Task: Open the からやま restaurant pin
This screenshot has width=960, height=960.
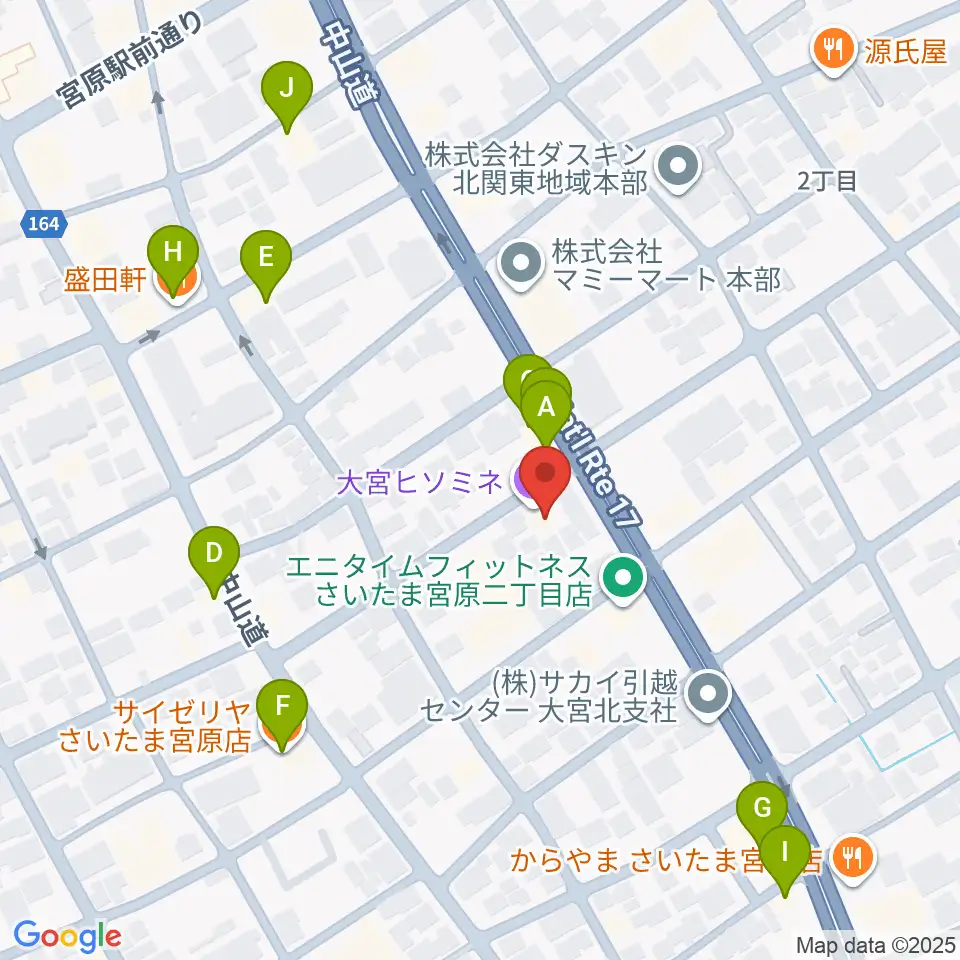Action: pyautogui.click(x=853, y=858)
